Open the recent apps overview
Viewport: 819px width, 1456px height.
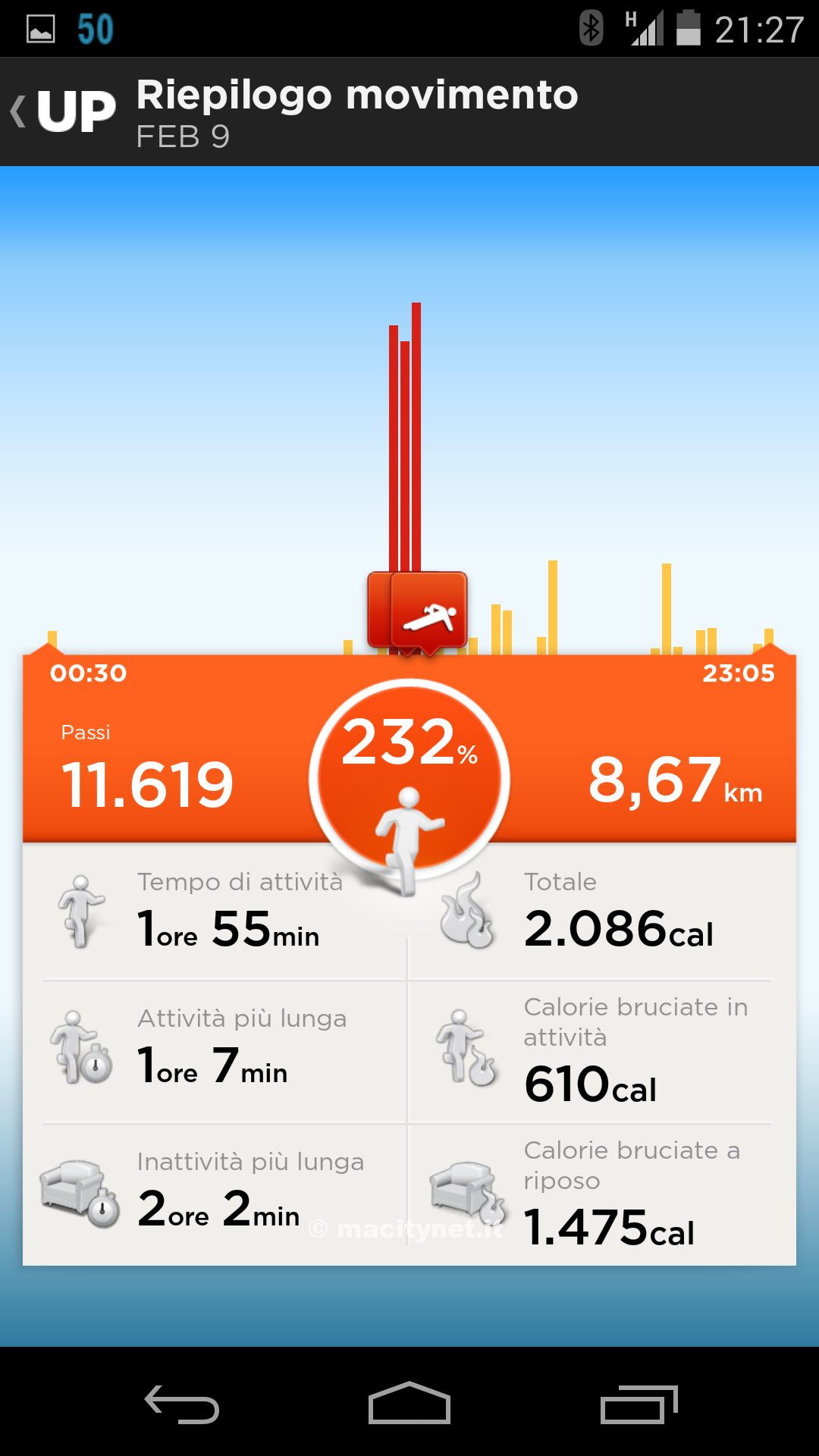point(639,1404)
